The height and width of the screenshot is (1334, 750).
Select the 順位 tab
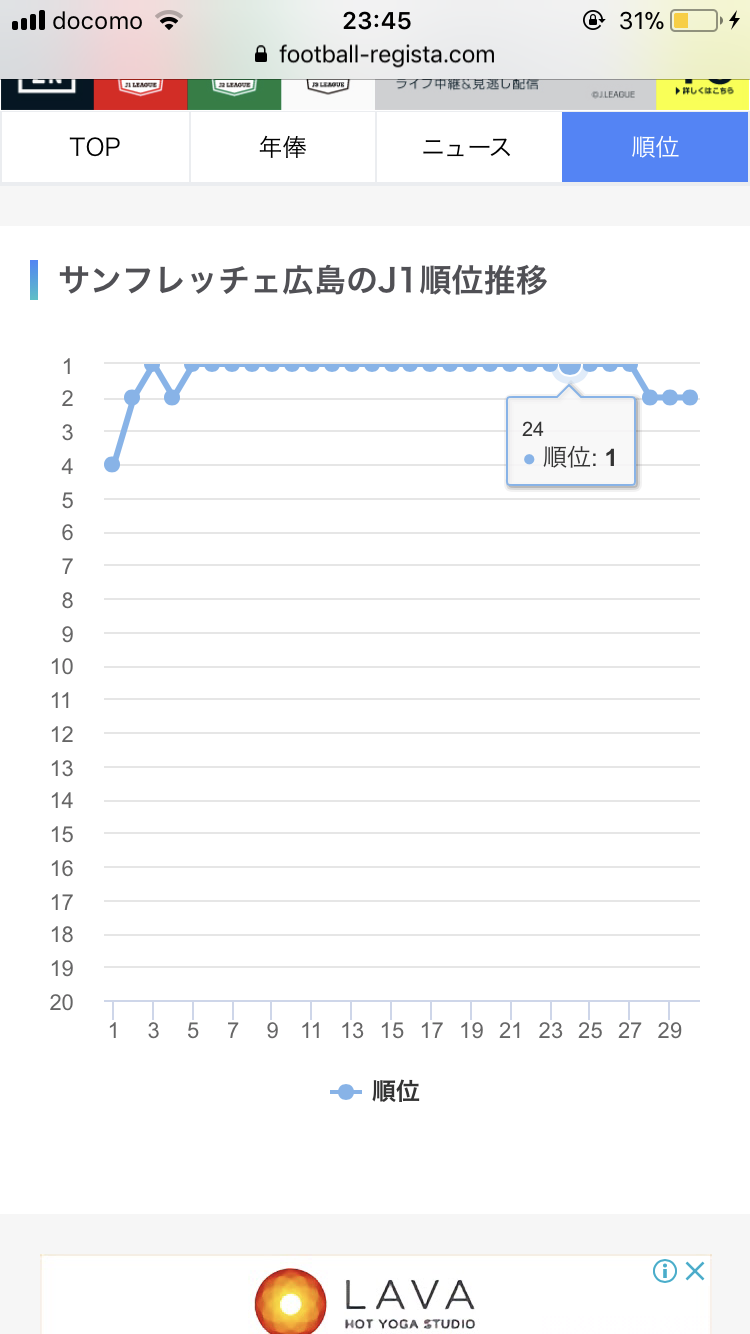click(655, 147)
